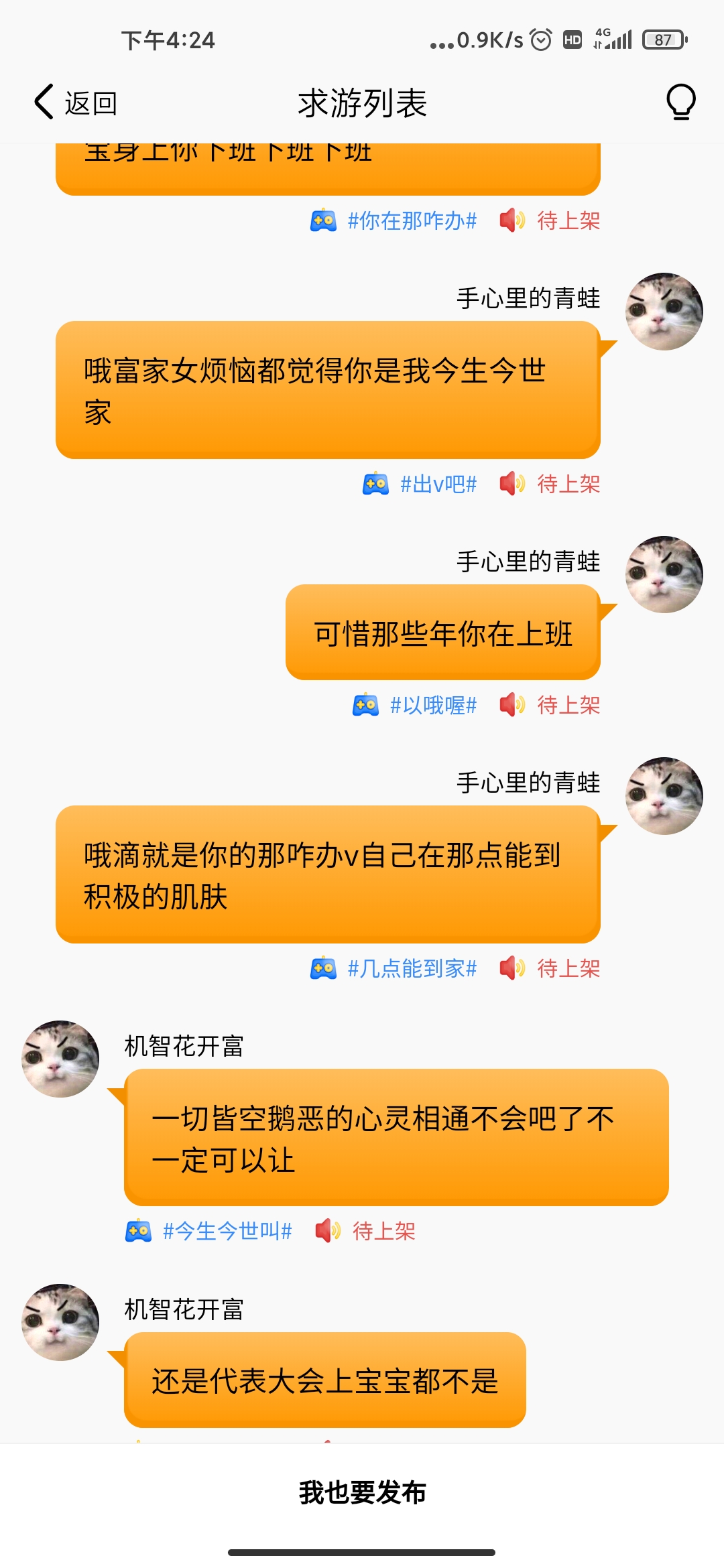This screenshot has height=1568, width=724.
Task: Open the 可惜那些年你在上班 message bubble
Action: coord(442,633)
